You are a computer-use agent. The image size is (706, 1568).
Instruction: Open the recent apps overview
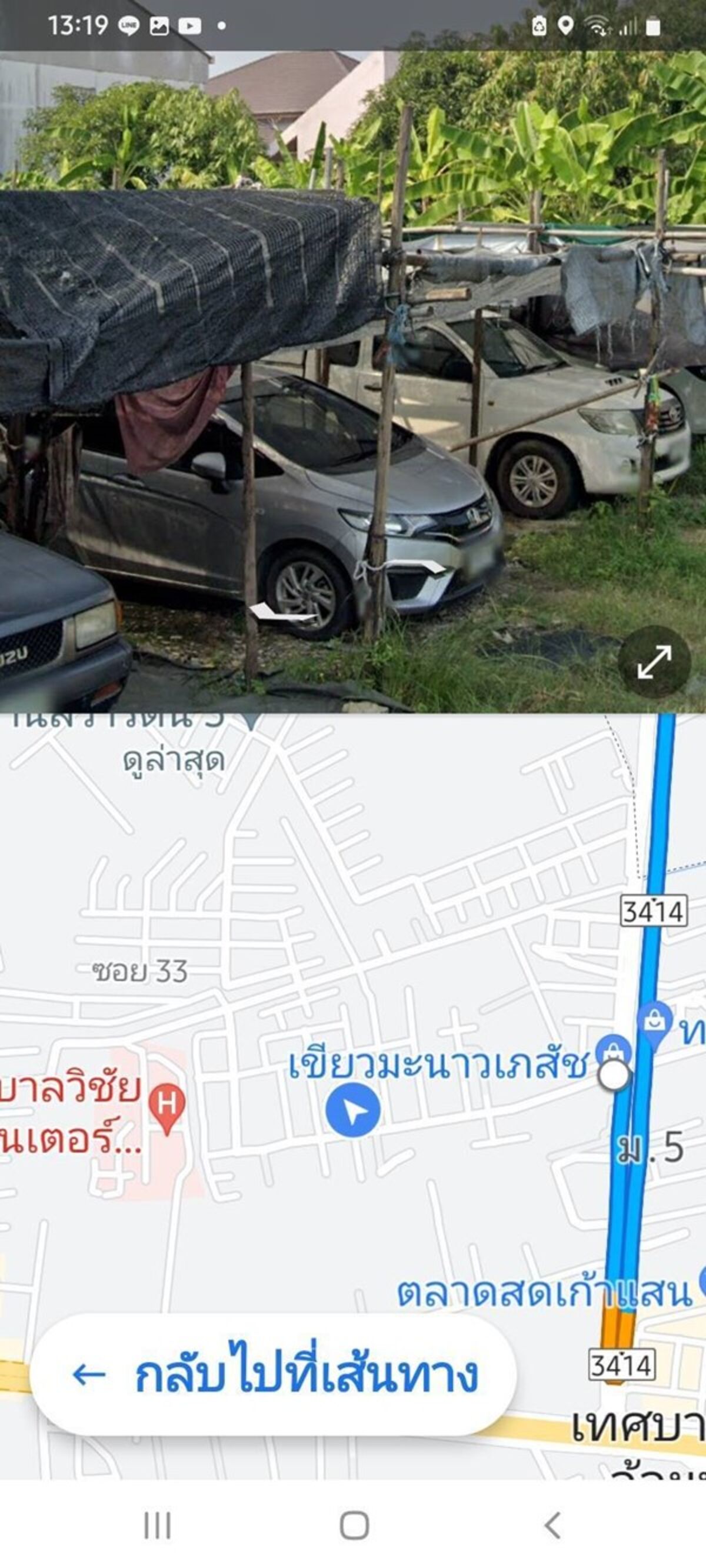tap(157, 1526)
